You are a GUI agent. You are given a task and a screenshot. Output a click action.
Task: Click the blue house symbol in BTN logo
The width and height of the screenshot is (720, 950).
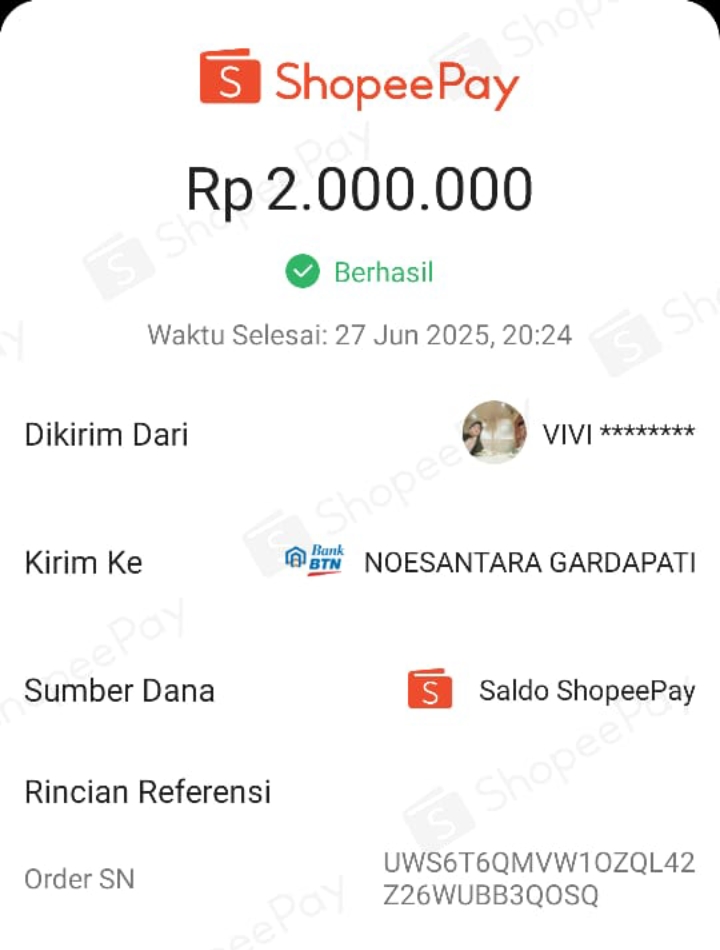pos(297,558)
